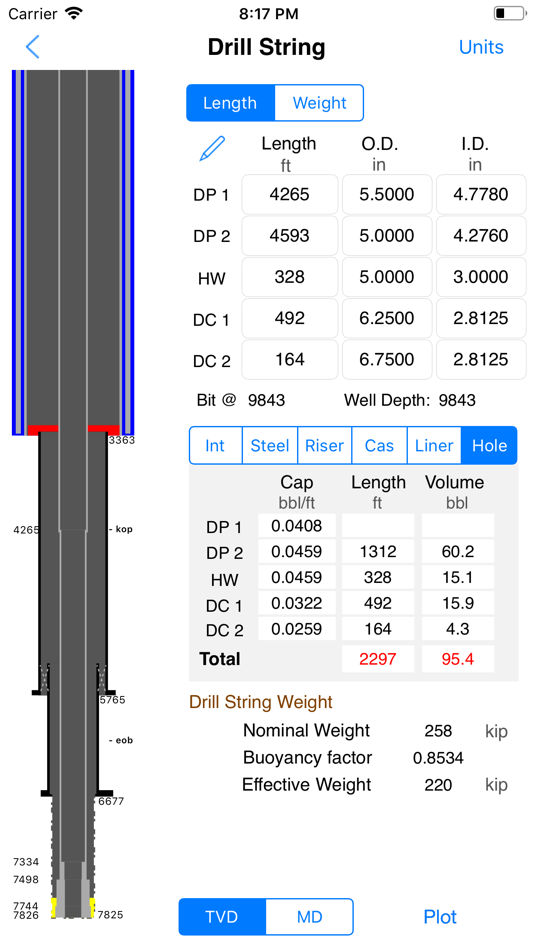Edit the HW I.D. field
This screenshot has width=534, height=950.
tap(481, 277)
